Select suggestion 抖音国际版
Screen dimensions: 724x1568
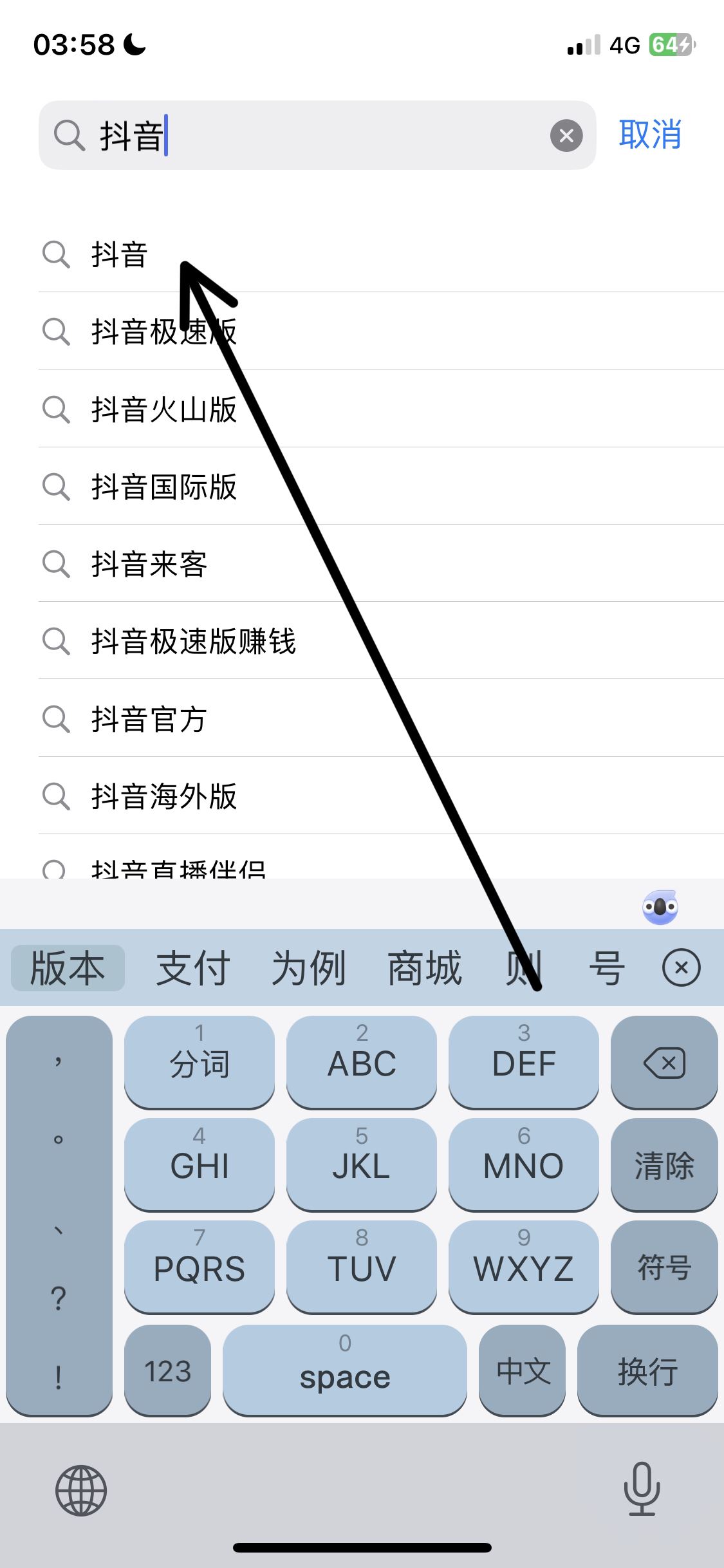click(x=164, y=489)
